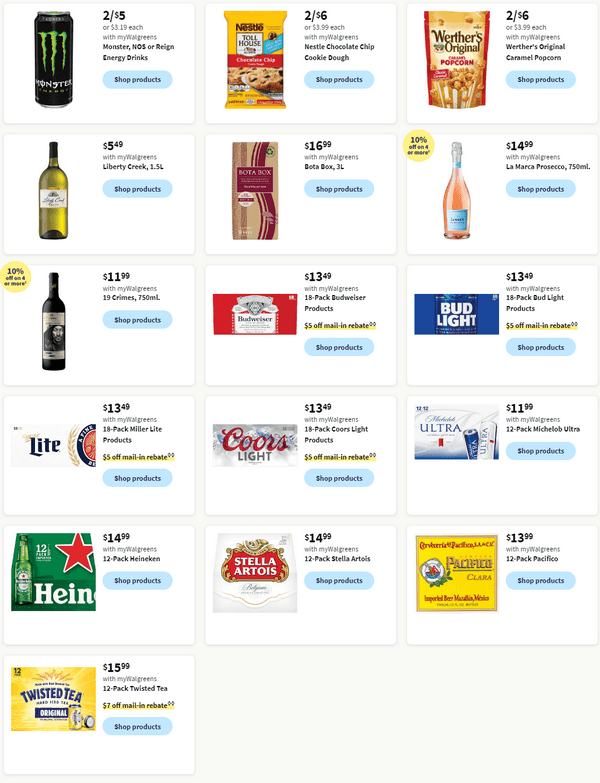This screenshot has height=783, width=600.
Task: Shop products for Monster energy drinks
Action: [137, 79]
